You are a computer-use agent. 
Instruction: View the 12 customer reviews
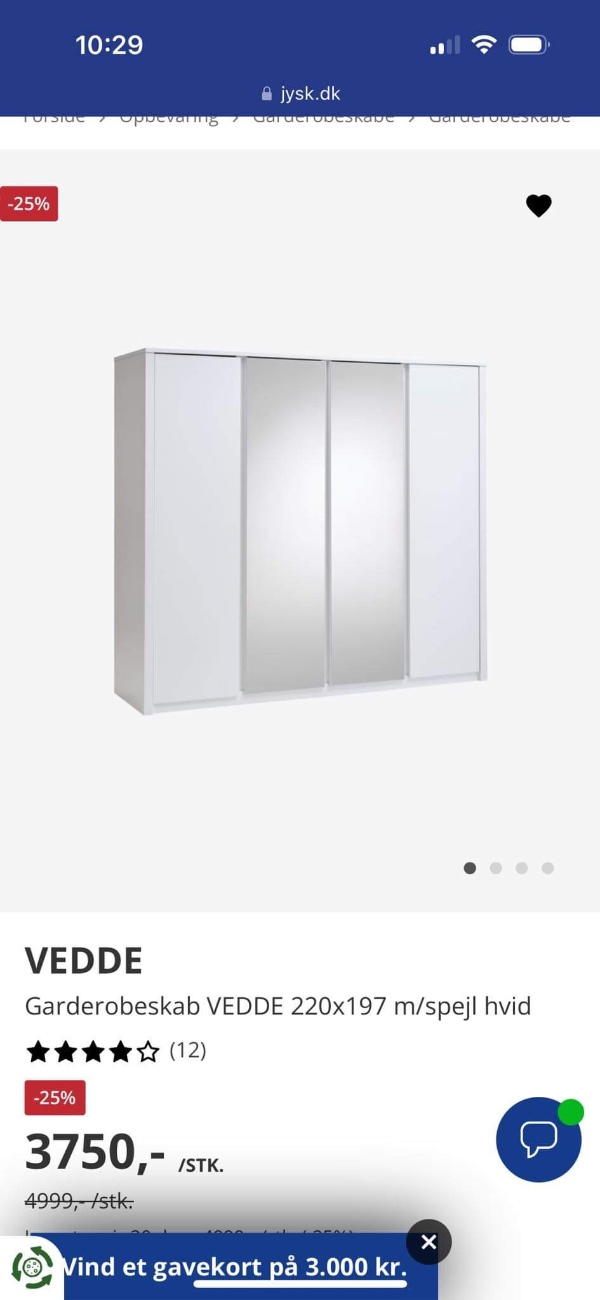187,1051
